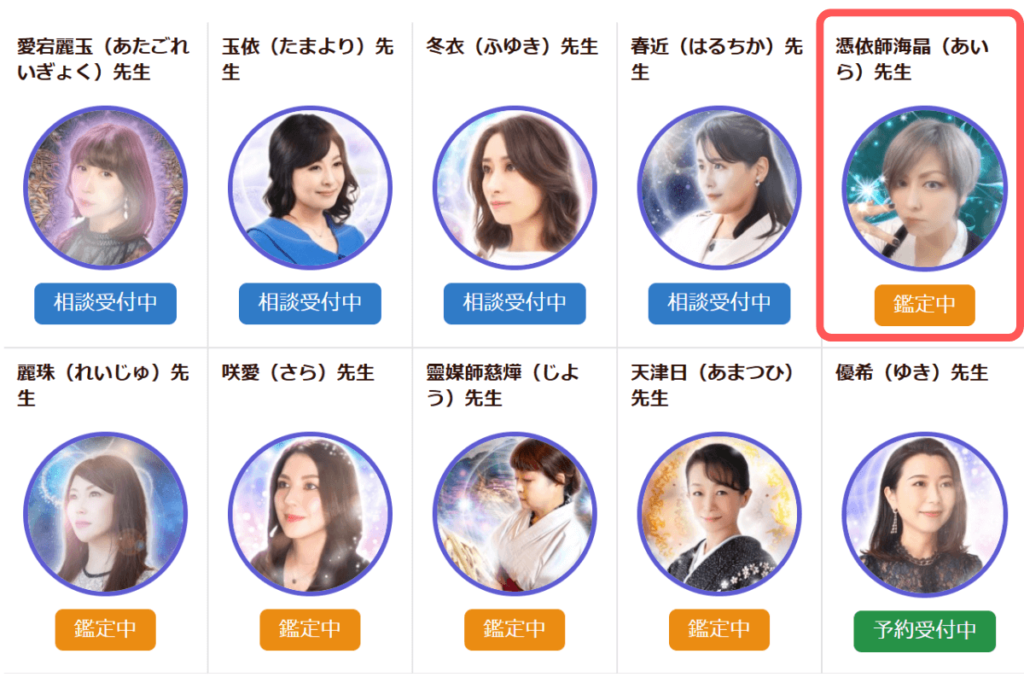Open 麗珠先生's profile photo
This screenshot has width=1024, height=683.
pyautogui.click(x=105, y=514)
